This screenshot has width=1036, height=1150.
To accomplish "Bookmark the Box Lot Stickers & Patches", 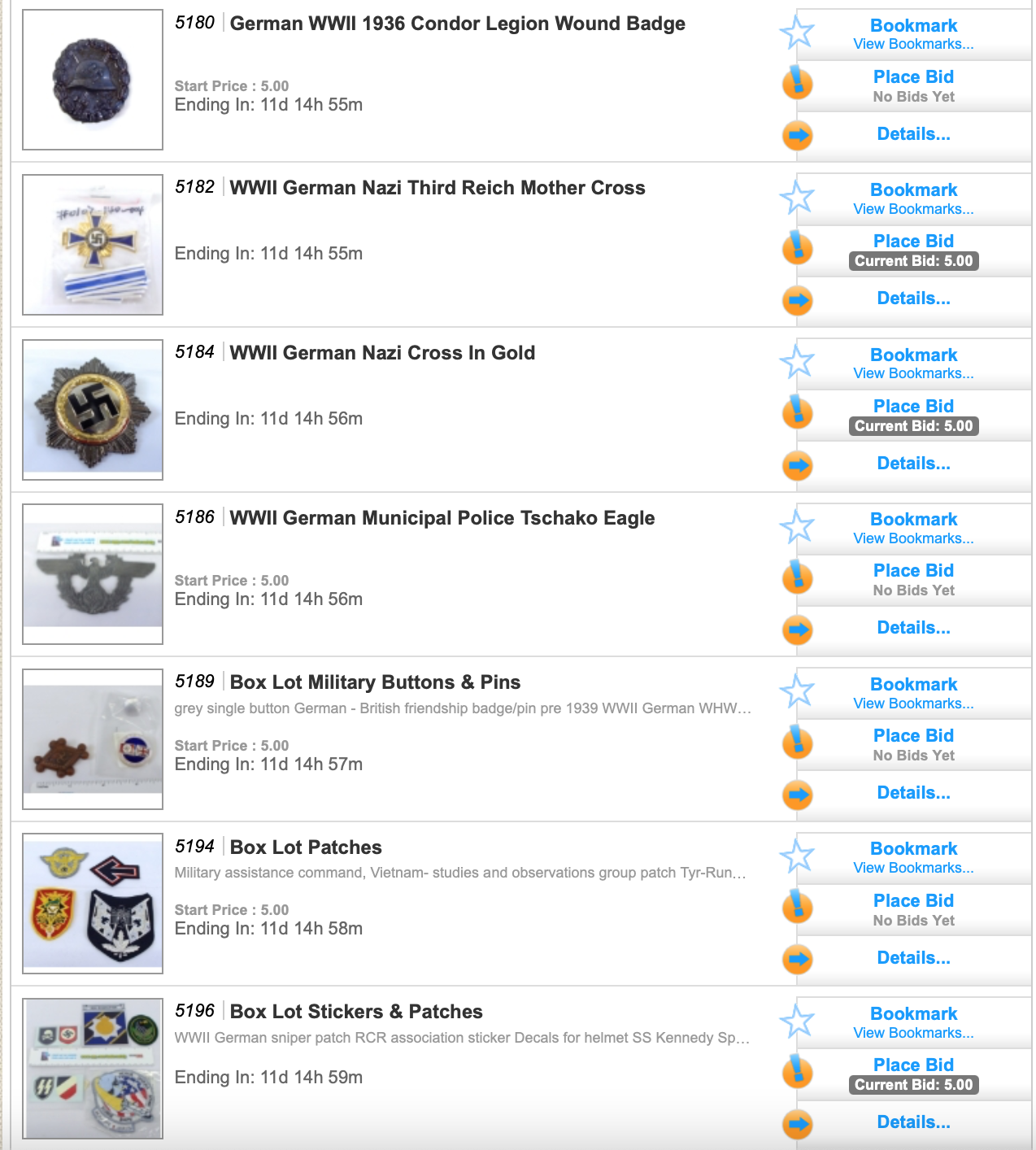I will pyautogui.click(x=913, y=1014).
